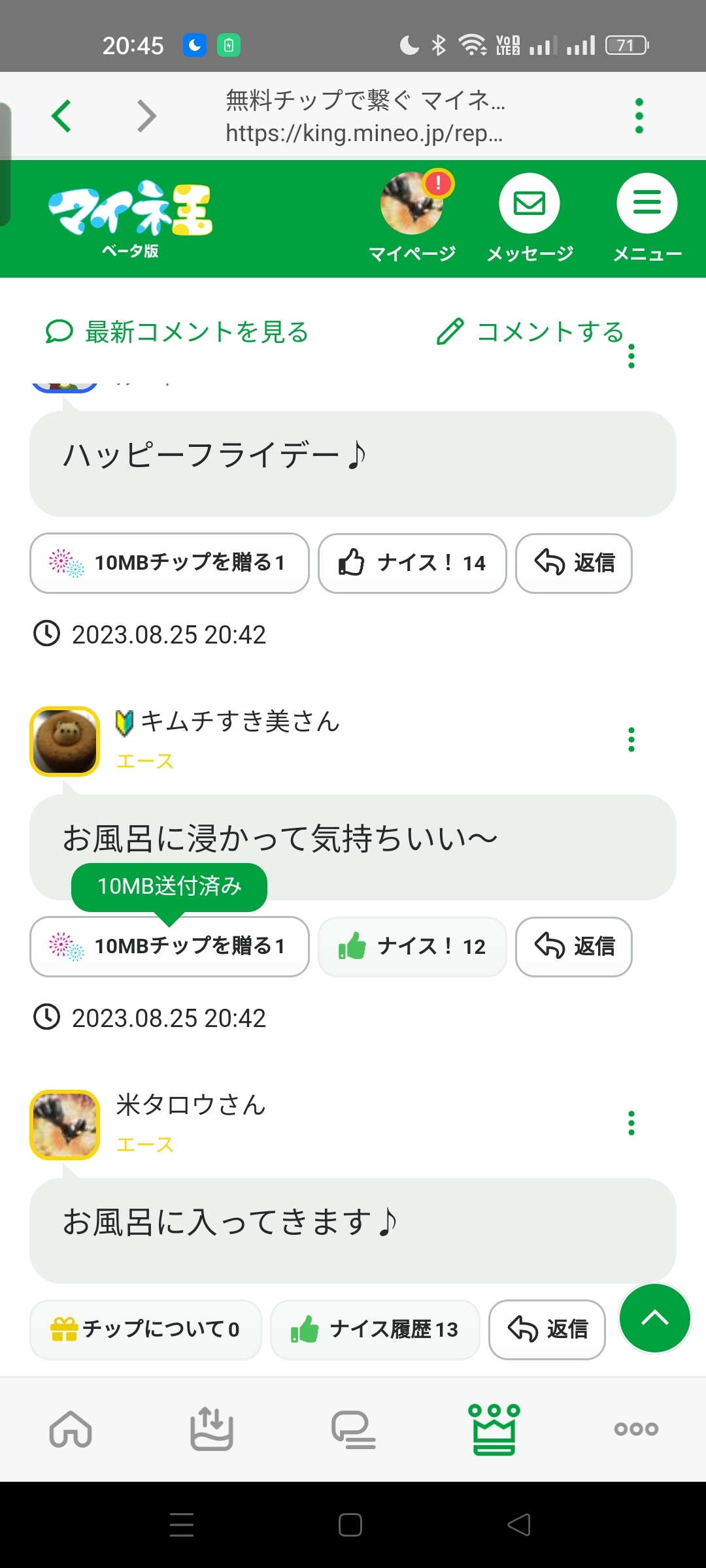Open the home tab in bottom bar

click(71, 1429)
